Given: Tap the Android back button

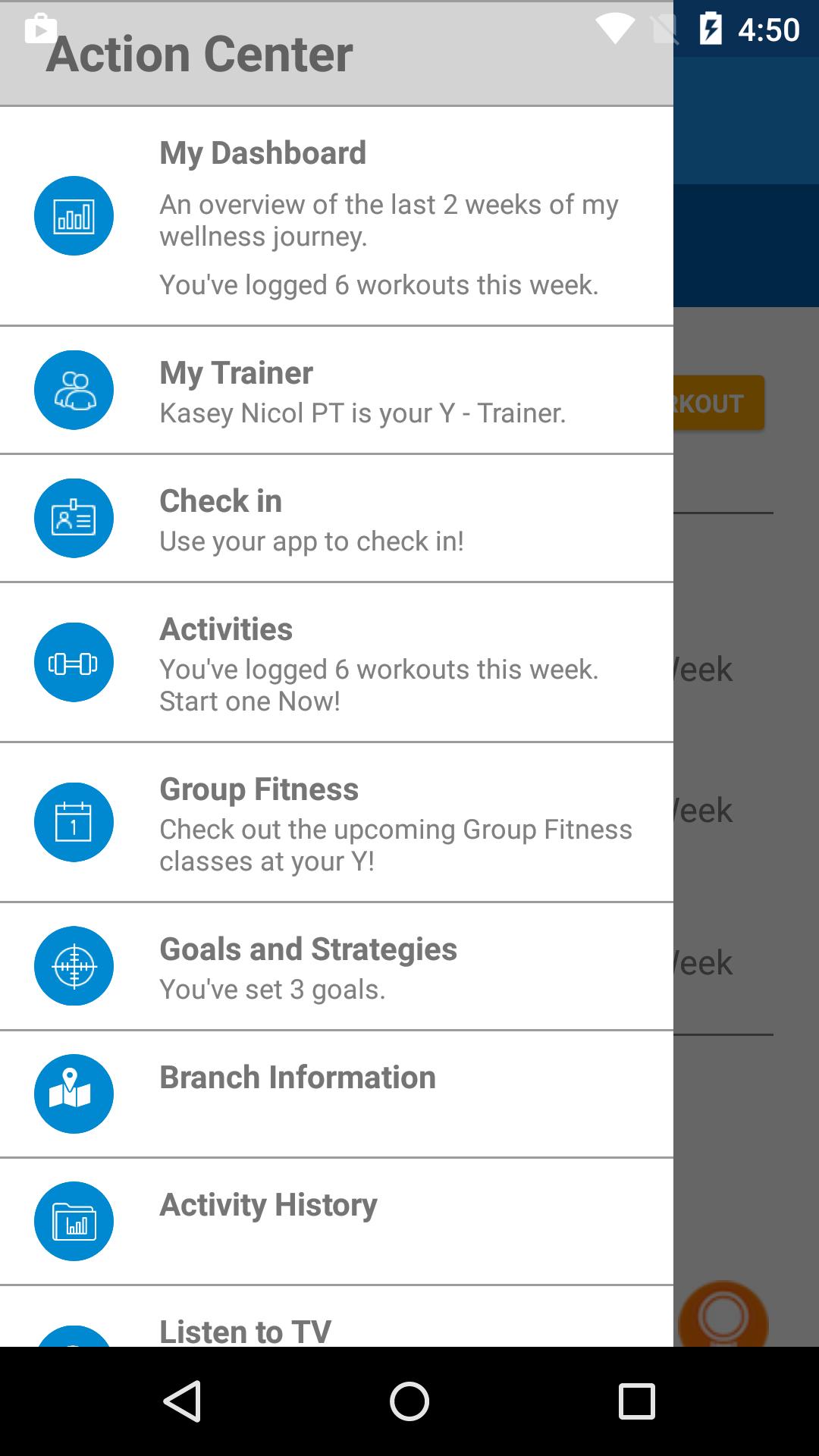Looking at the screenshot, I should [182, 1401].
